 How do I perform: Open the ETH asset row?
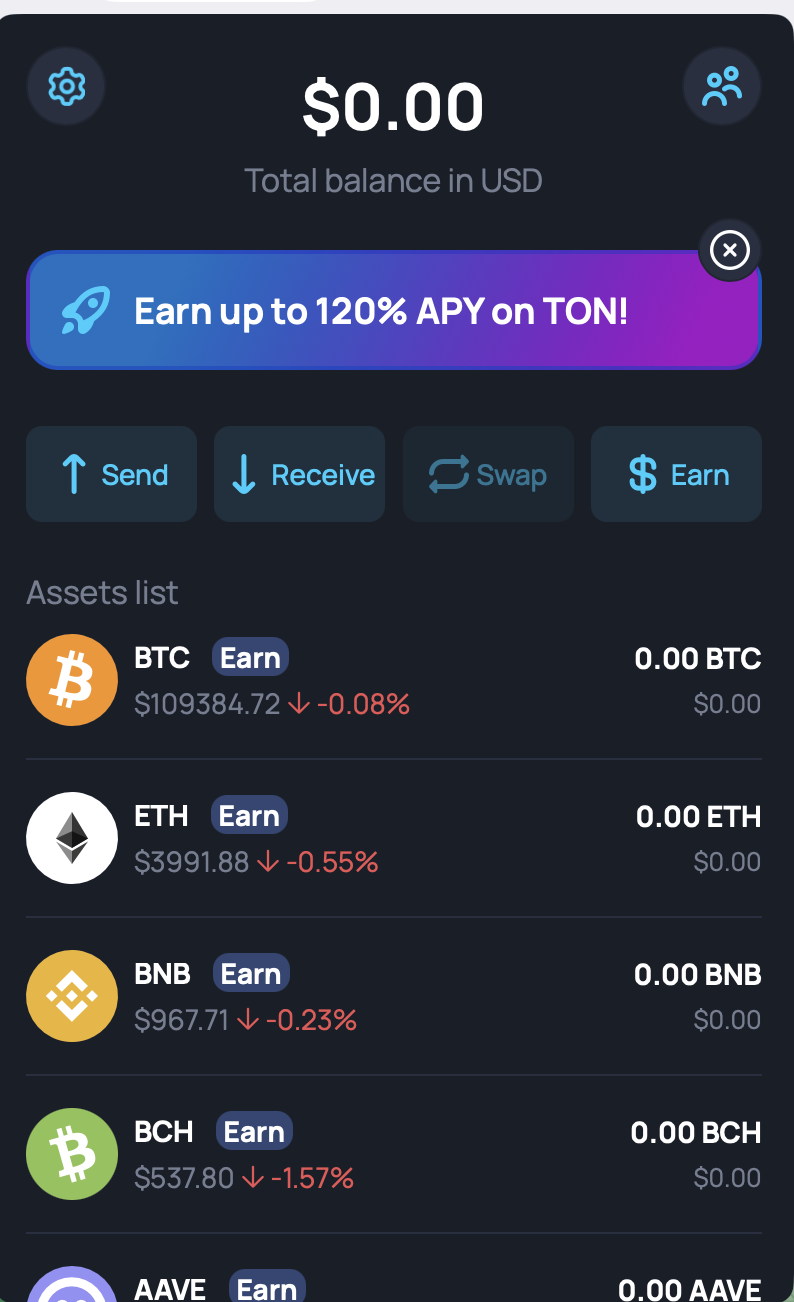tap(450, 838)
